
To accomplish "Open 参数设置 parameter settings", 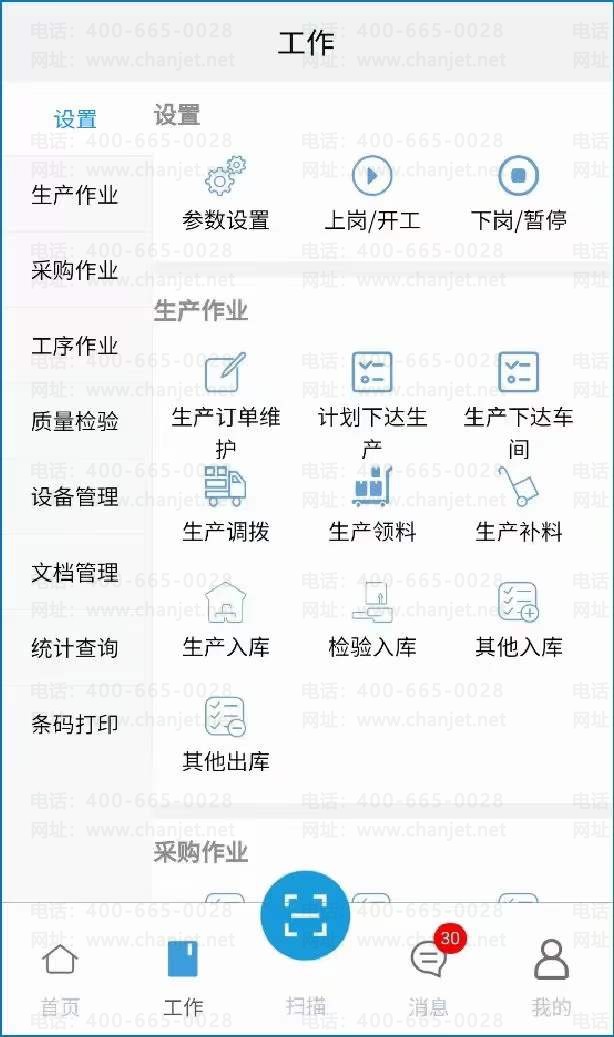I will coord(226,194).
